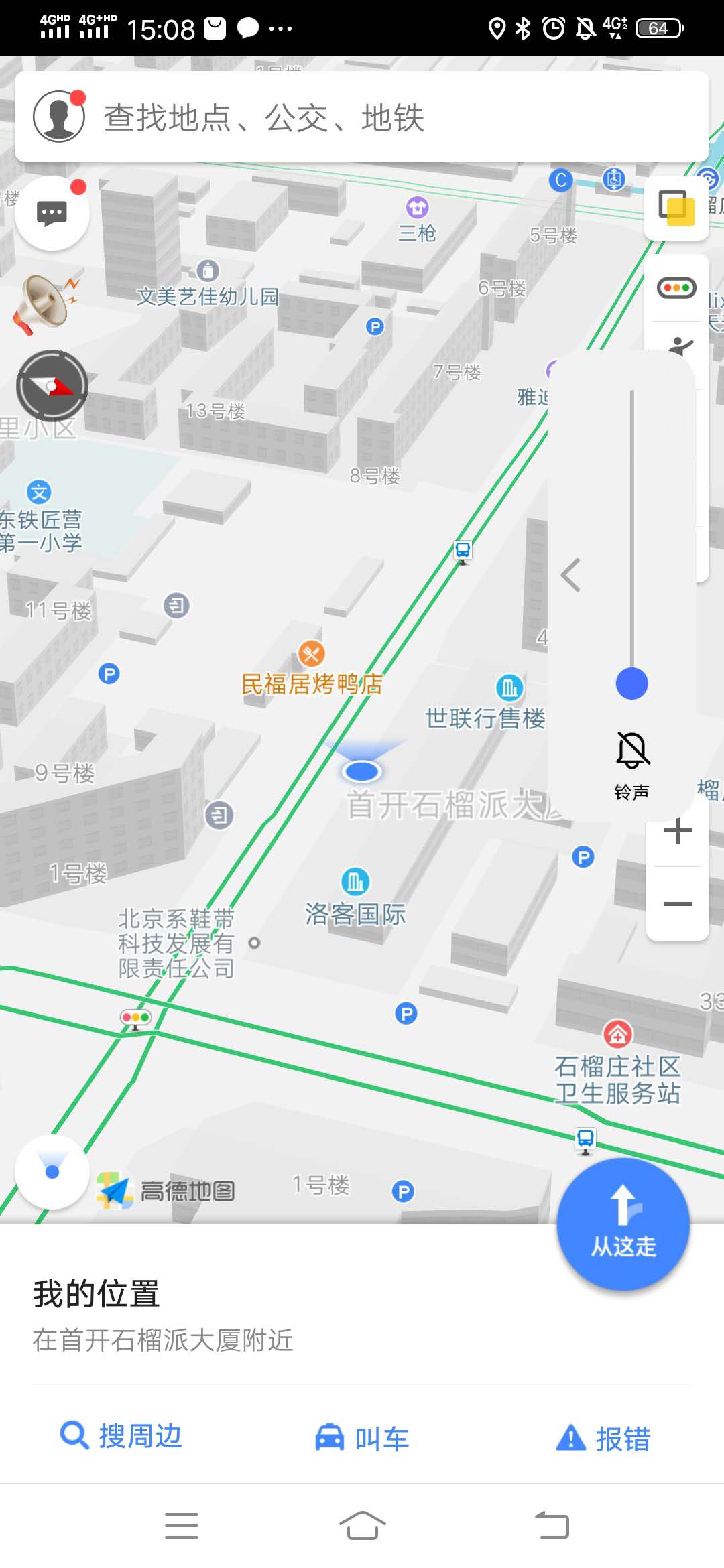
Task: Reset map orientation with the compass
Action: [52, 386]
